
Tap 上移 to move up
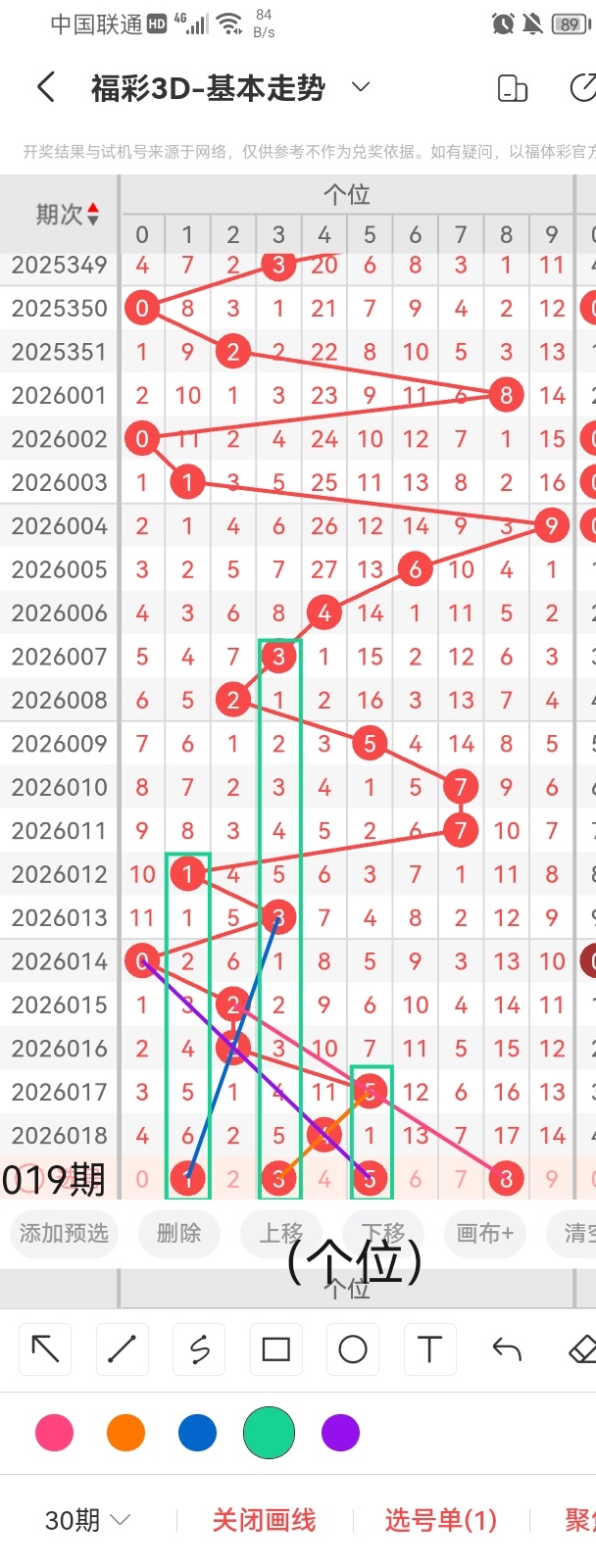coord(281,1233)
